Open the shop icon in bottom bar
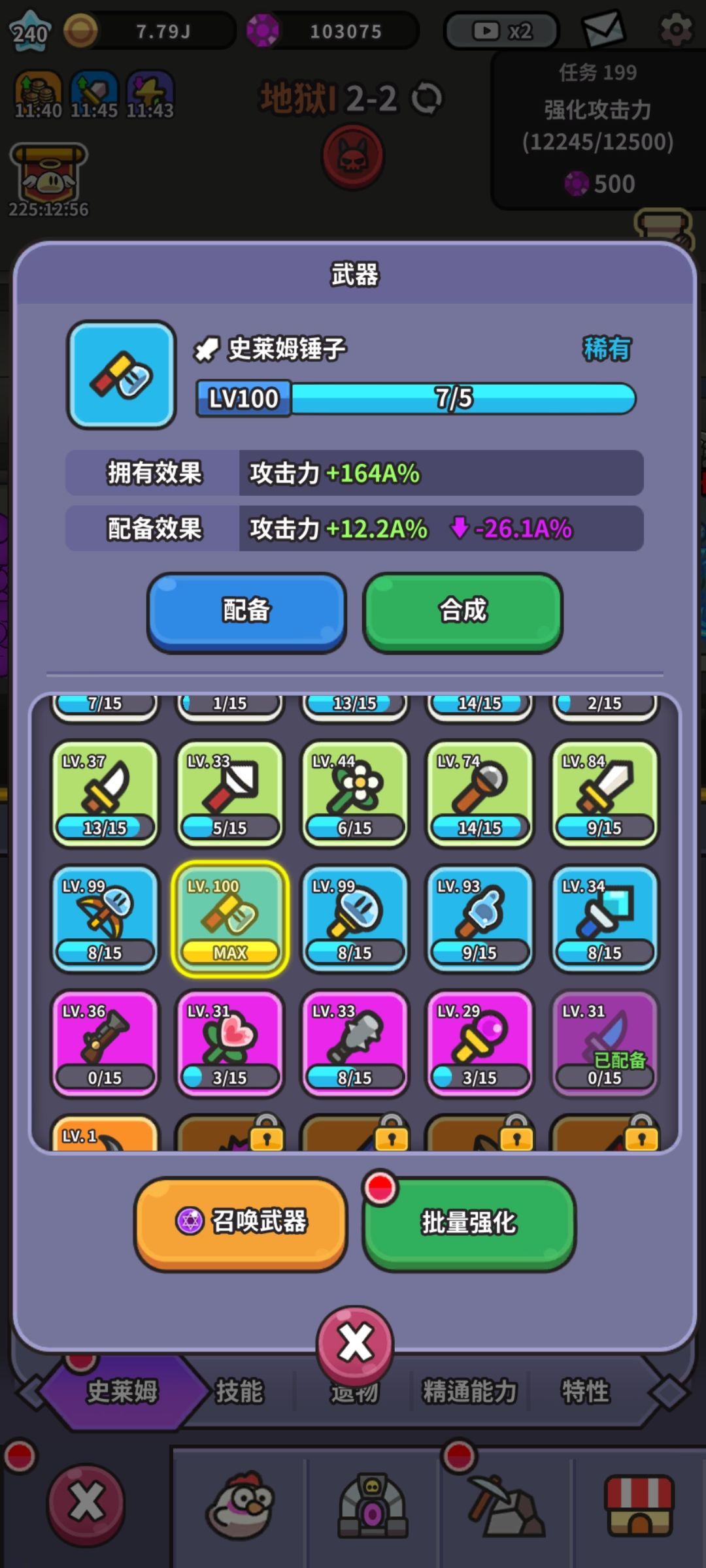The height and width of the screenshot is (1568, 706). point(639,1506)
